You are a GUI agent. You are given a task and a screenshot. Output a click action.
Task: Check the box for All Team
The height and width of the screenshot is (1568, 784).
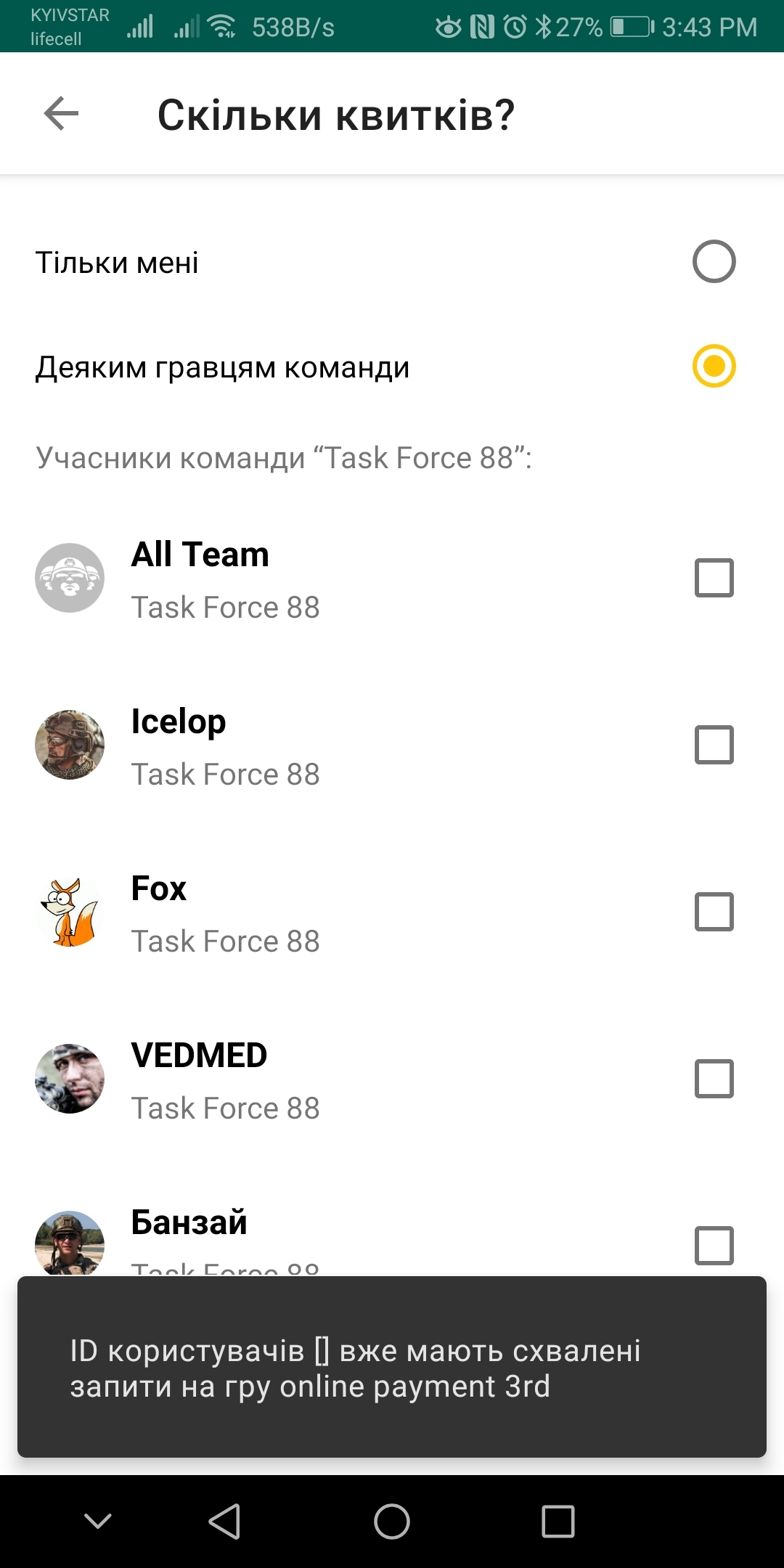[x=714, y=578]
